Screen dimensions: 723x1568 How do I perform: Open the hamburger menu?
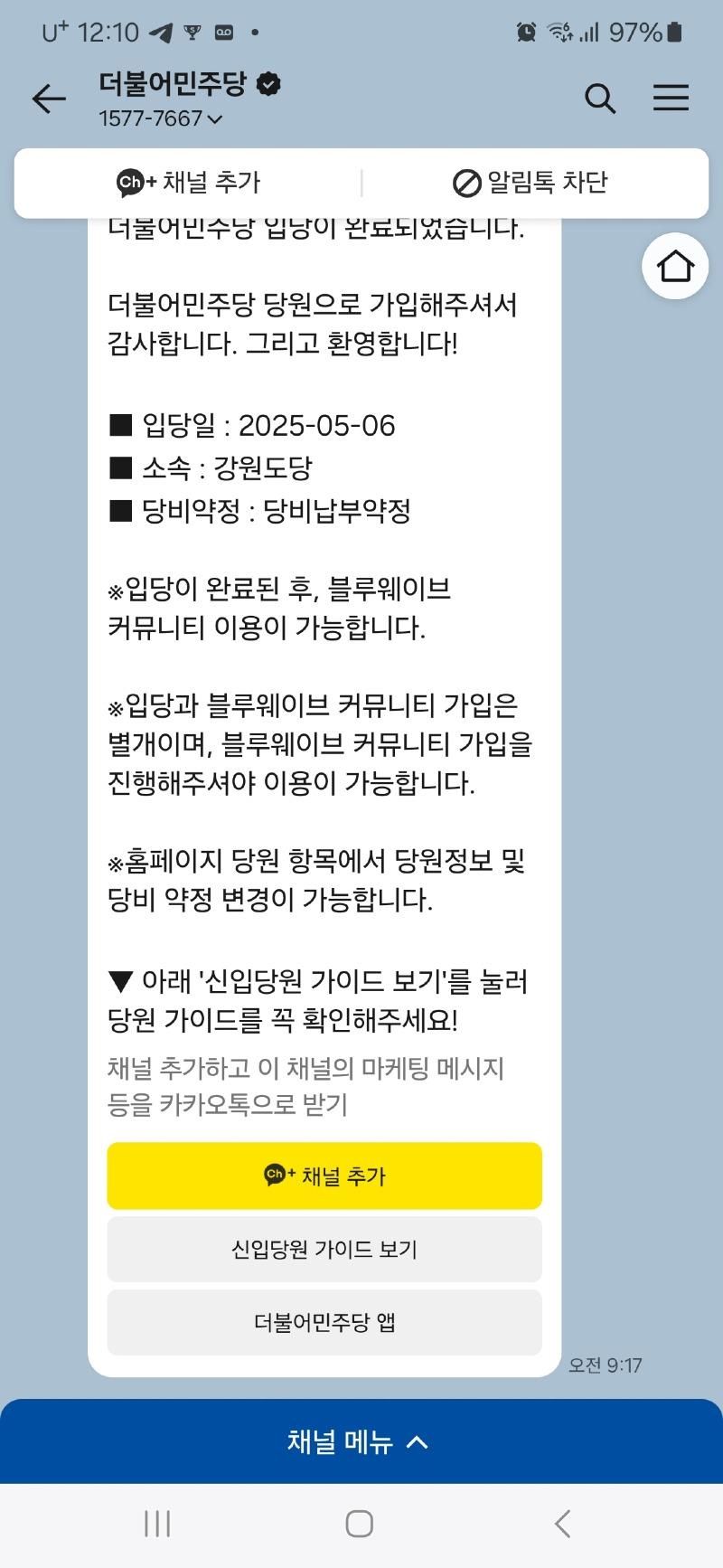tap(671, 99)
